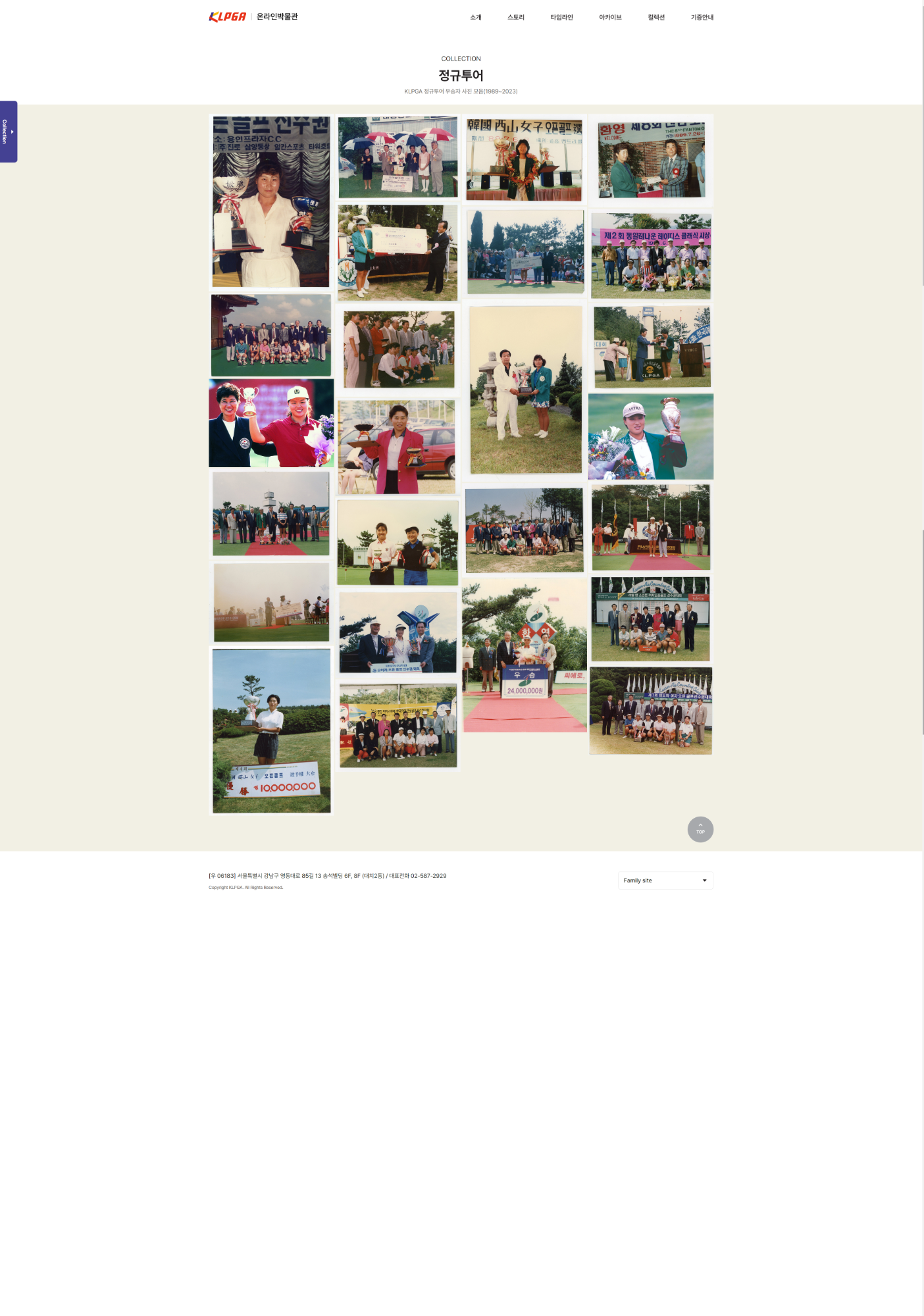The width and height of the screenshot is (924, 1316).
Task: Open the Family site dropdown
Action: (665, 880)
